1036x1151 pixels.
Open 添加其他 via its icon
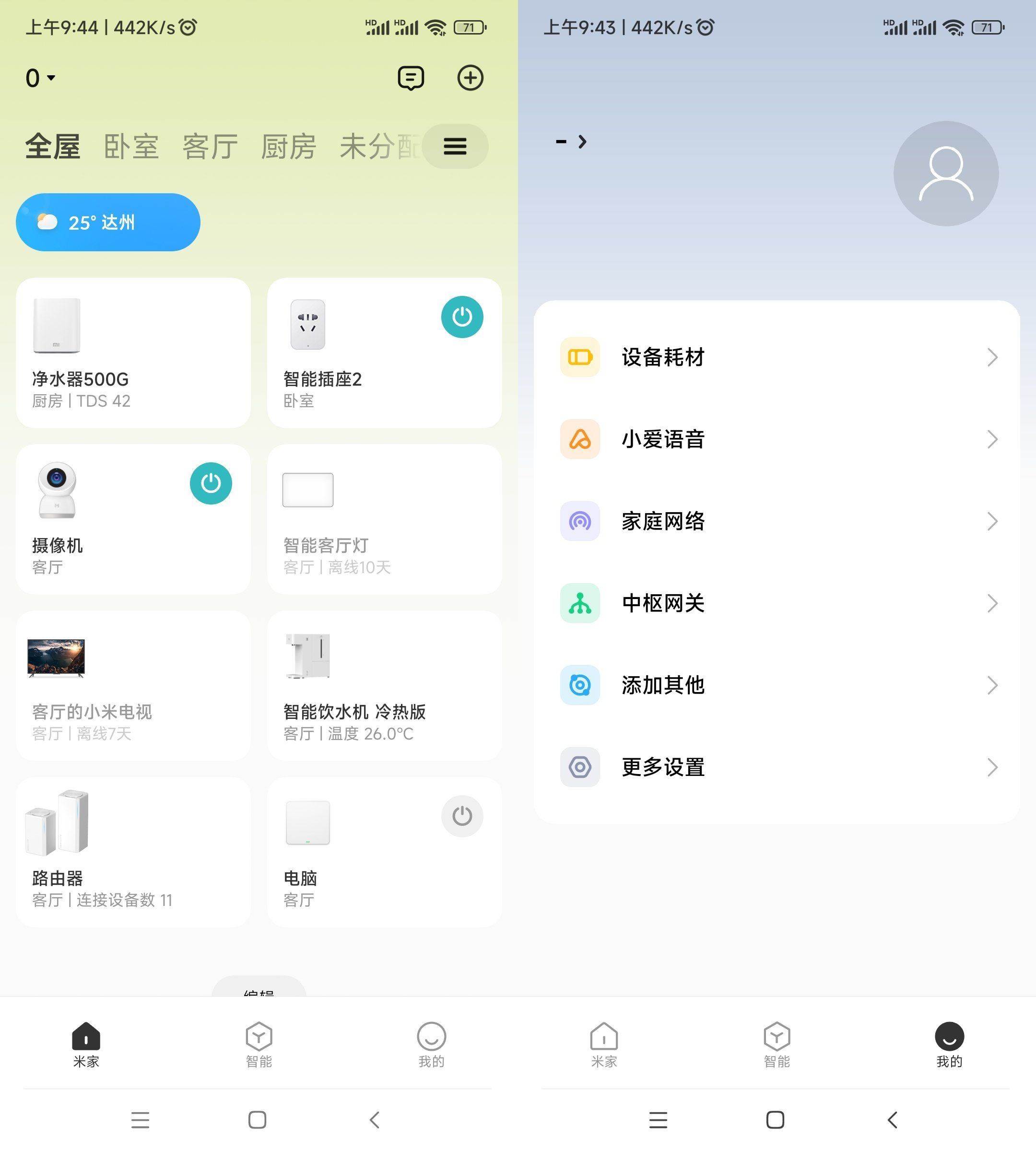tap(579, 685)
